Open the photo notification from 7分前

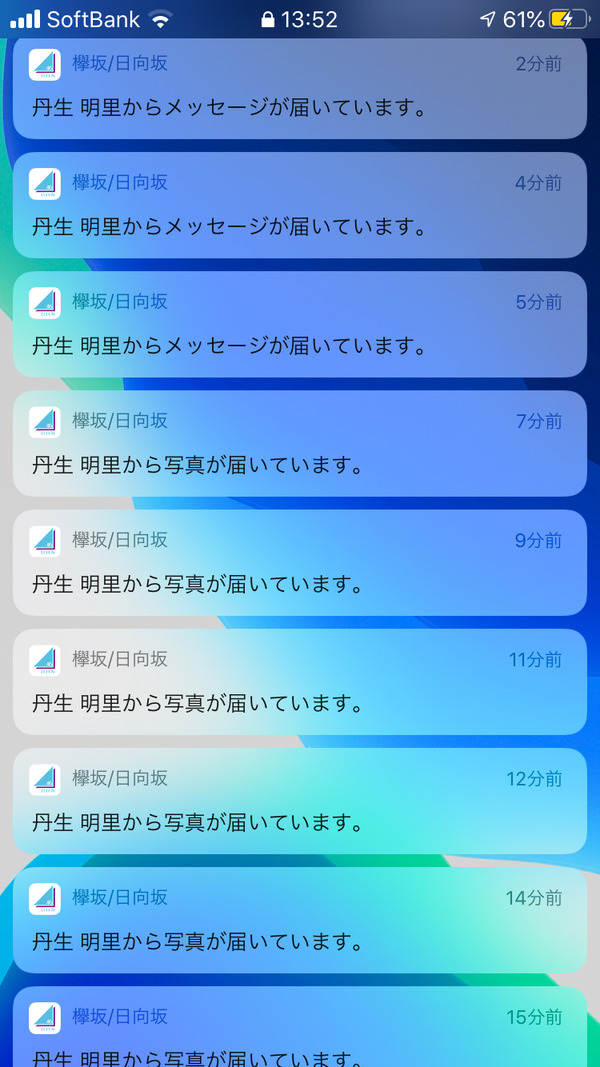tap(299, 443)
